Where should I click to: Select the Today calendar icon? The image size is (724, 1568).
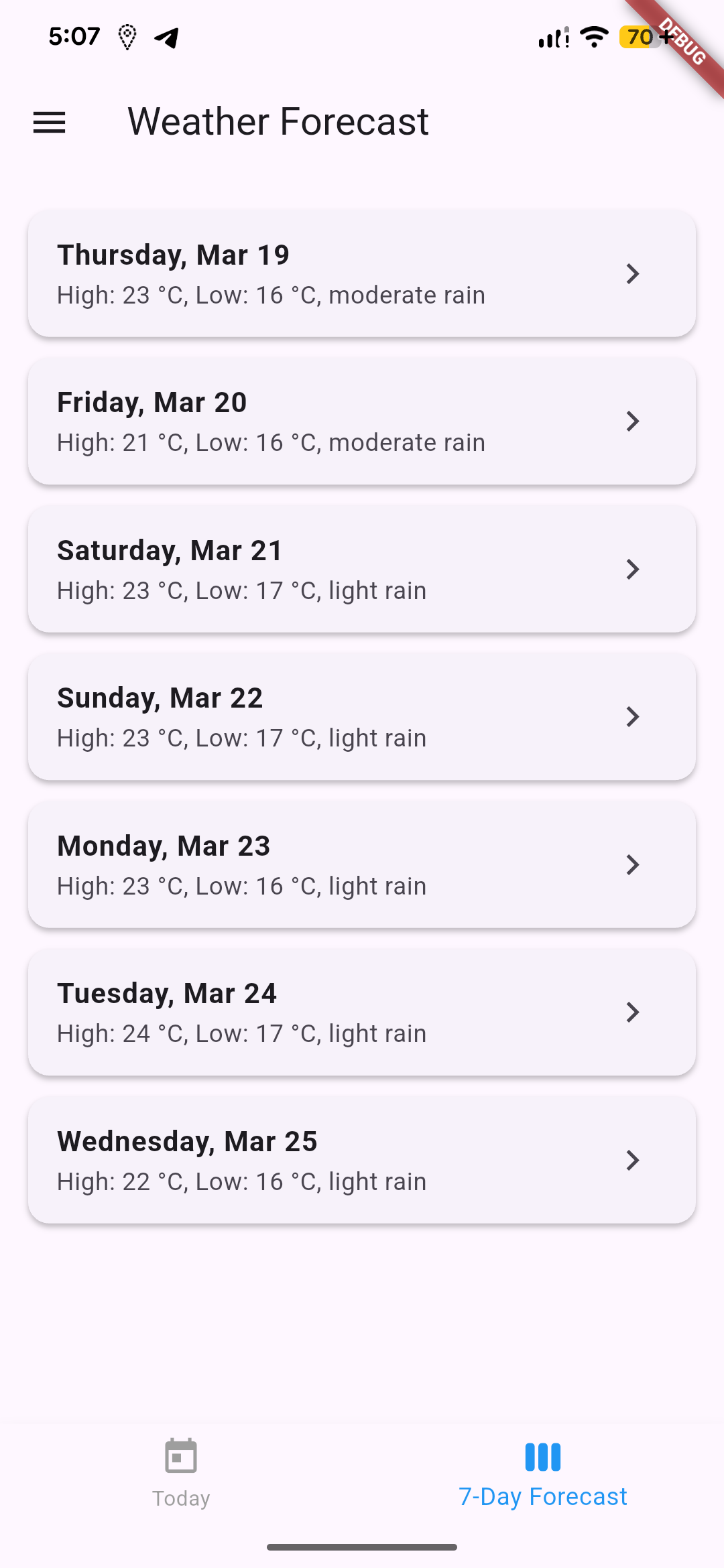pyautogui.click(x=180, y=1458)
